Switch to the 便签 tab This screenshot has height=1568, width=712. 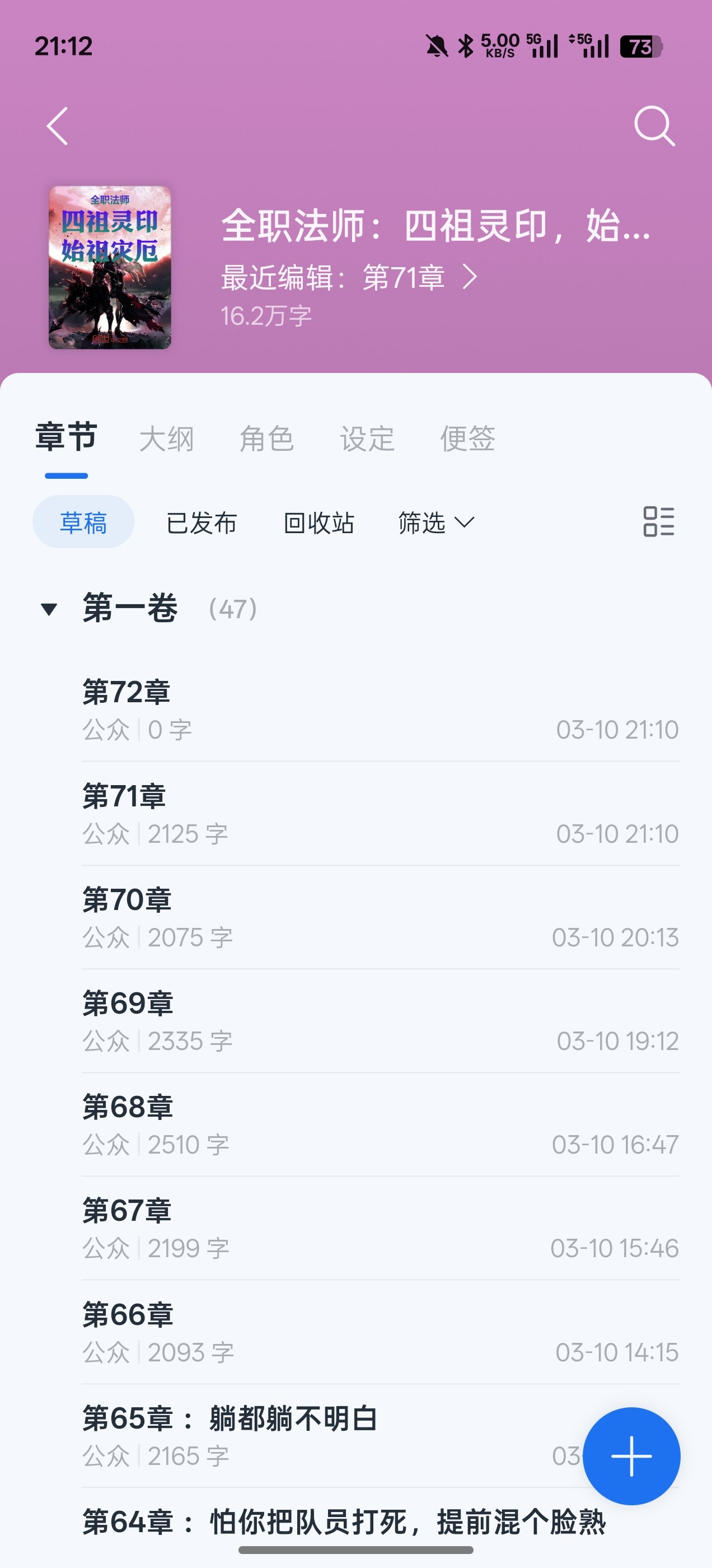pyautogui.click(x=467, y=439)
